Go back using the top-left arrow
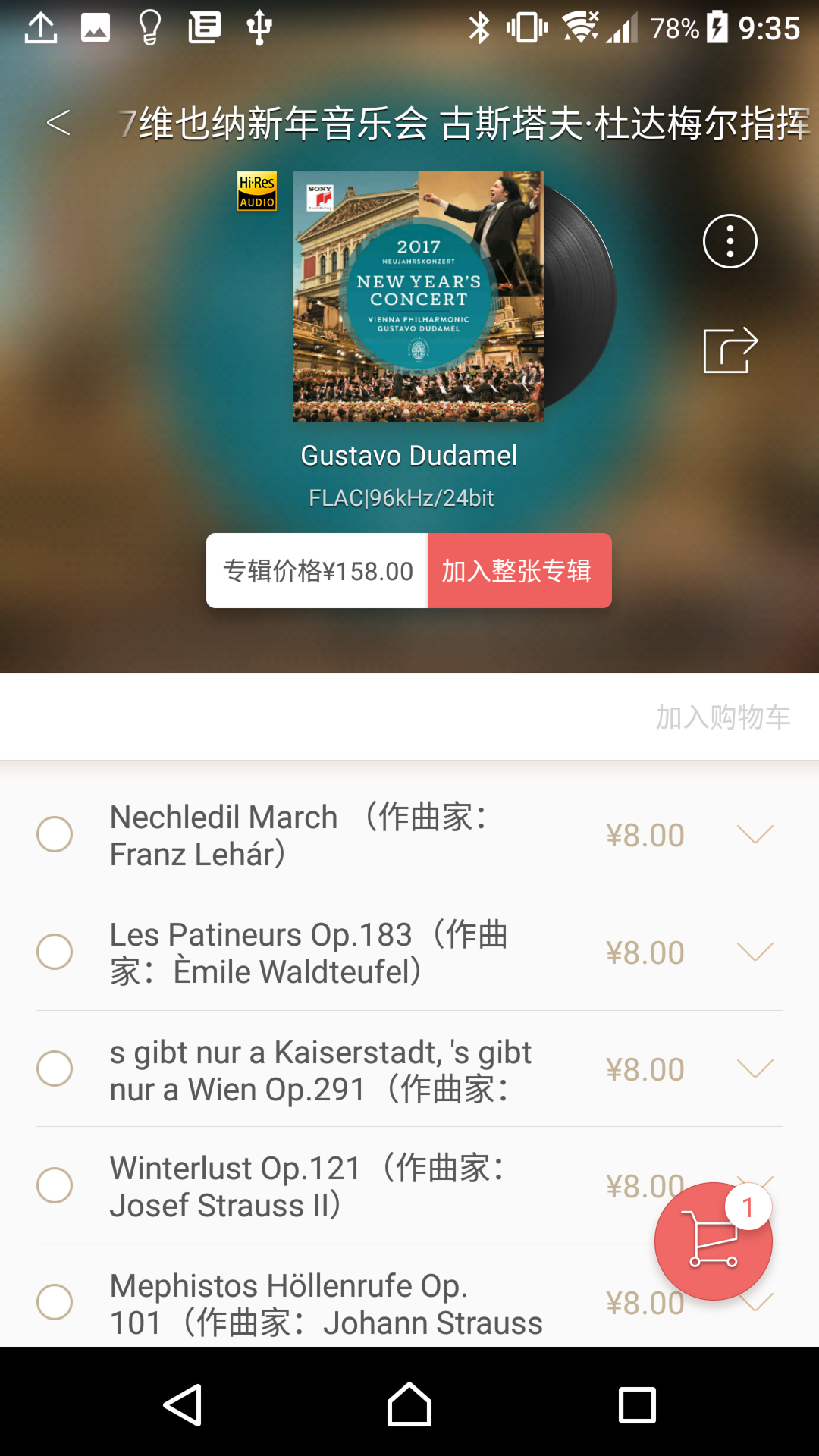The image size is (819, 1456). click(x=58, y=123)
